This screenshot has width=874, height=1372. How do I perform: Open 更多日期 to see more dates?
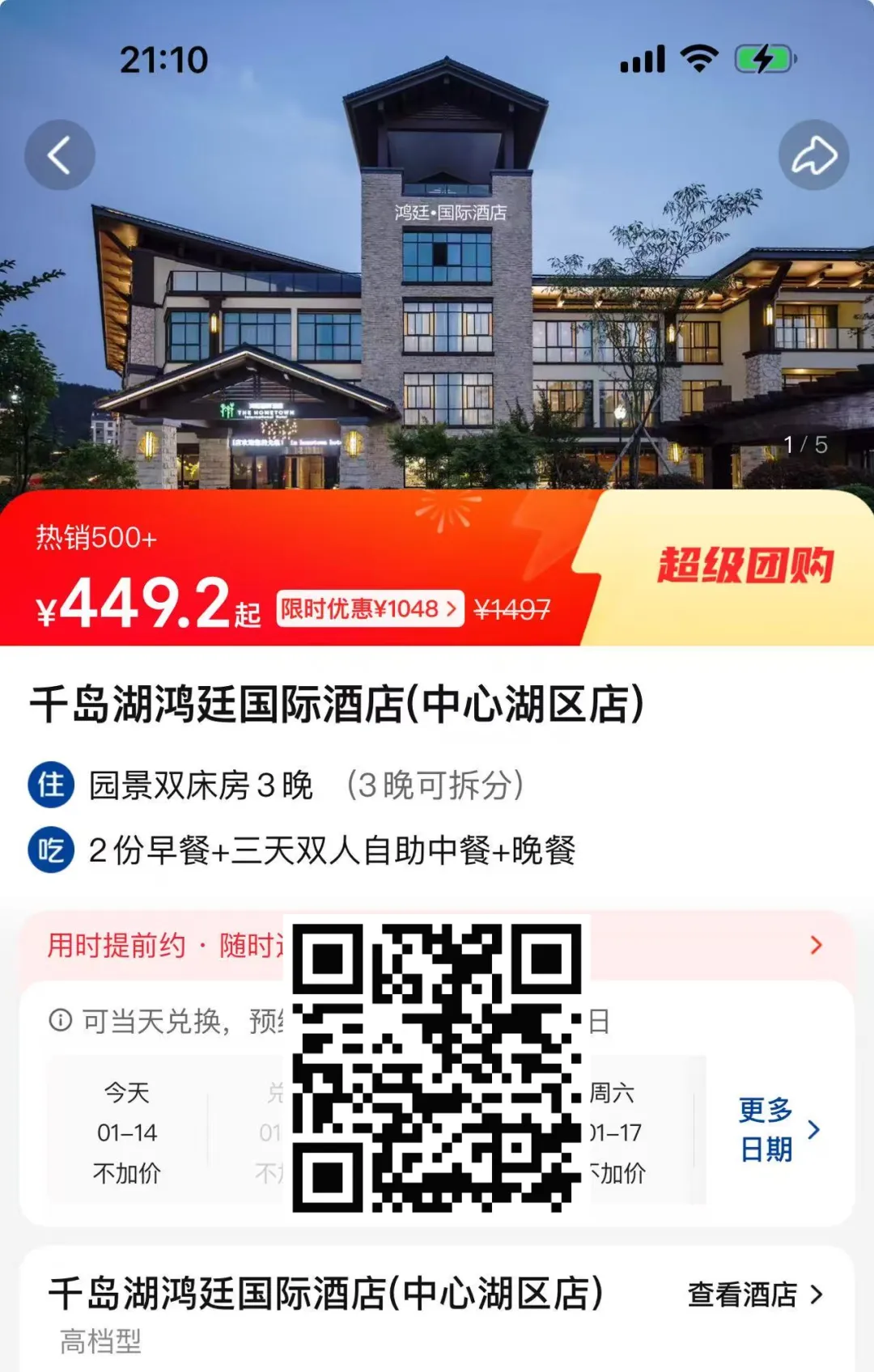(777, 1129)
